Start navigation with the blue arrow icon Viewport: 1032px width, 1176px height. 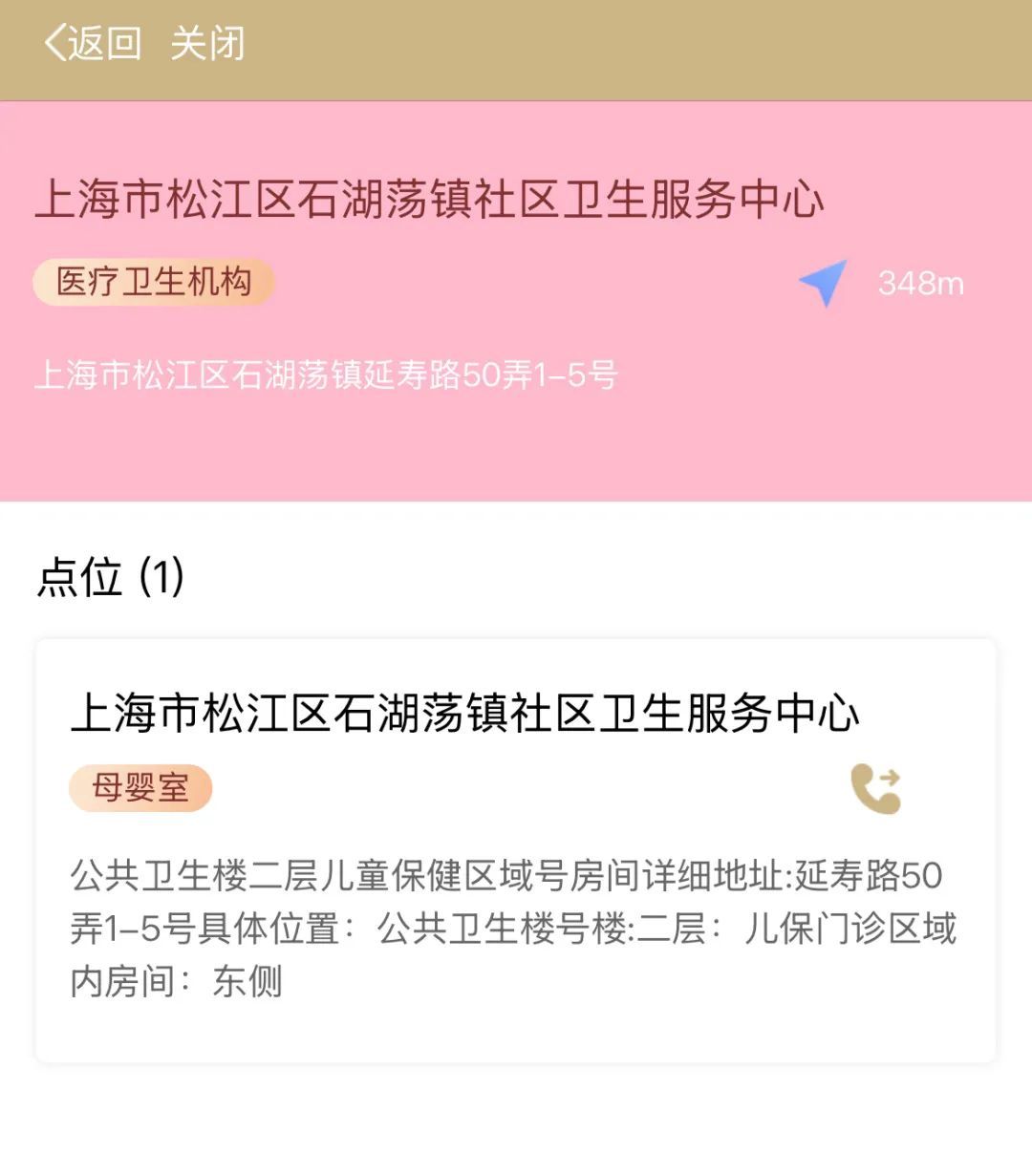(823, 283)
